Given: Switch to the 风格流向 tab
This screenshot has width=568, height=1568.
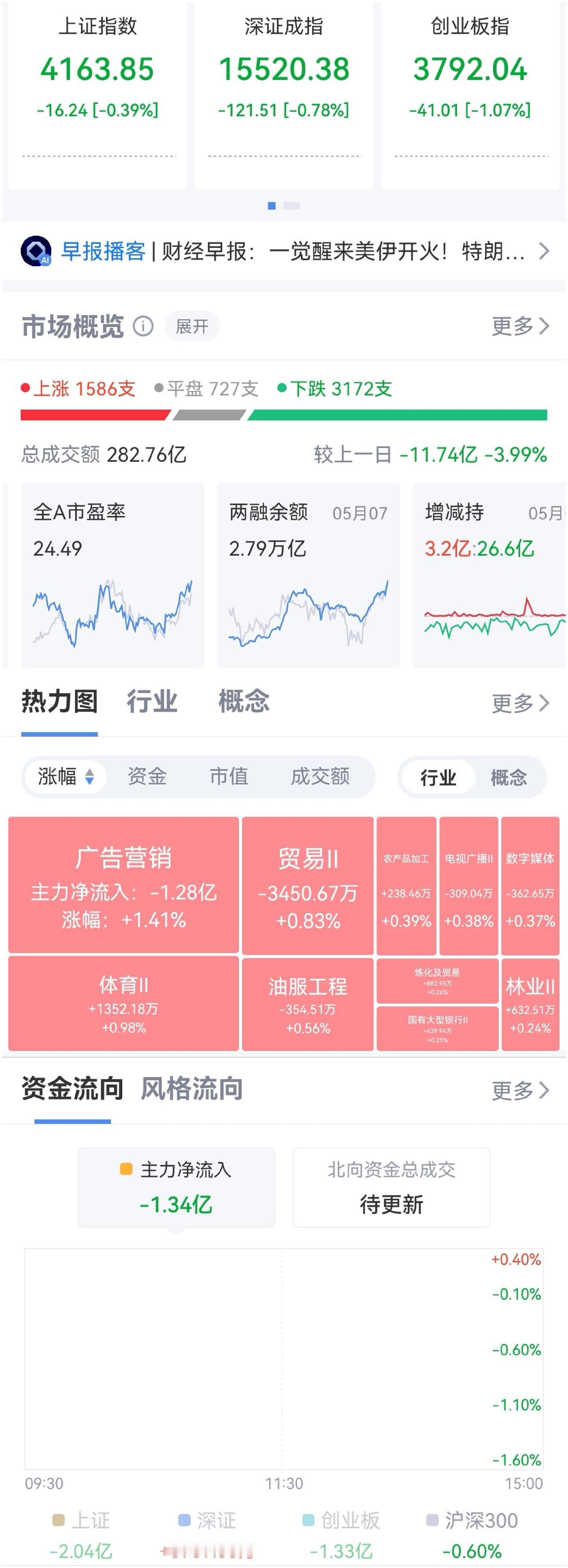Looking at the screenshot, I should (192, 1088).
